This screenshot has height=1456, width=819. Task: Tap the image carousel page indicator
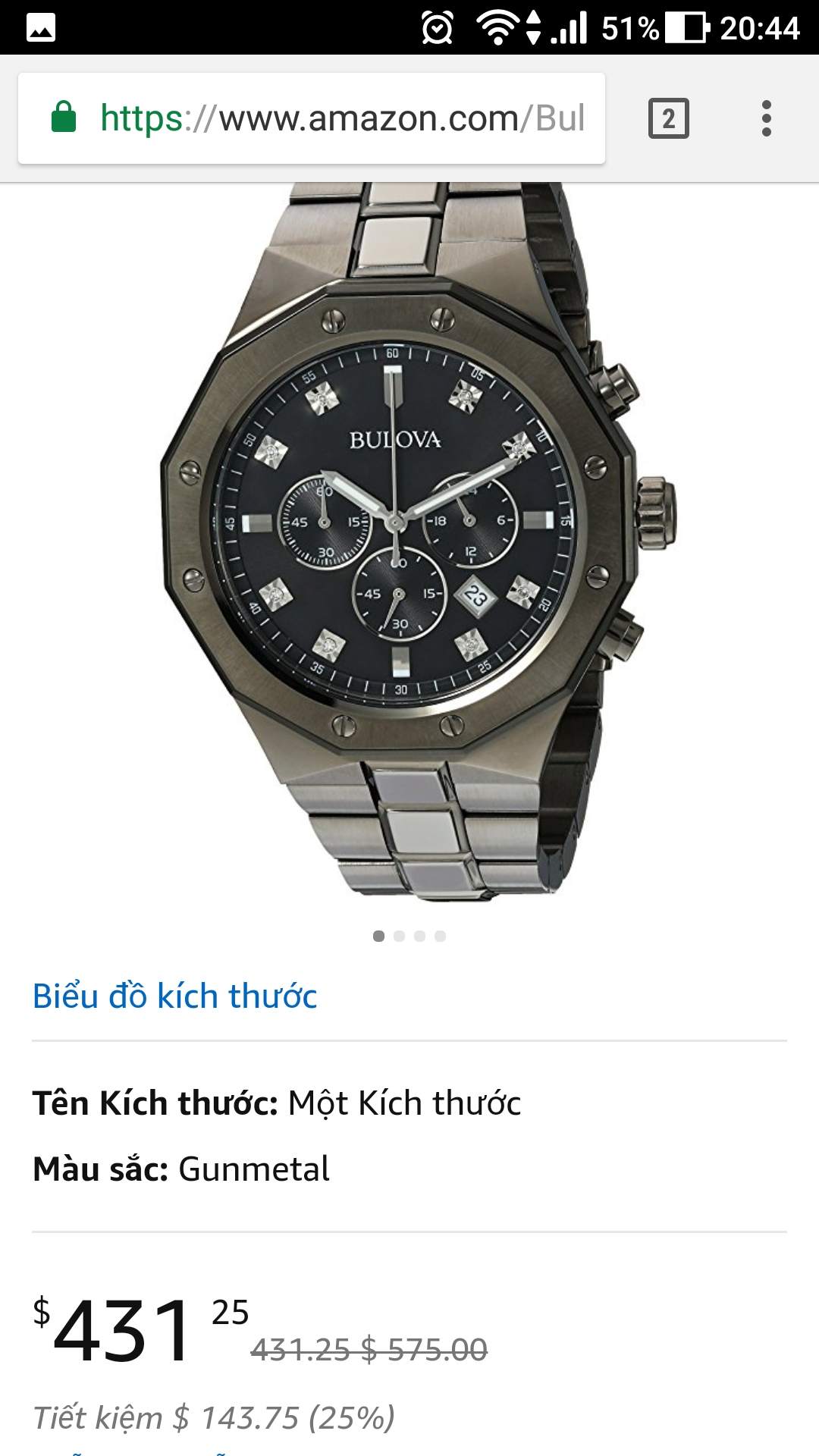click(409, 936)
